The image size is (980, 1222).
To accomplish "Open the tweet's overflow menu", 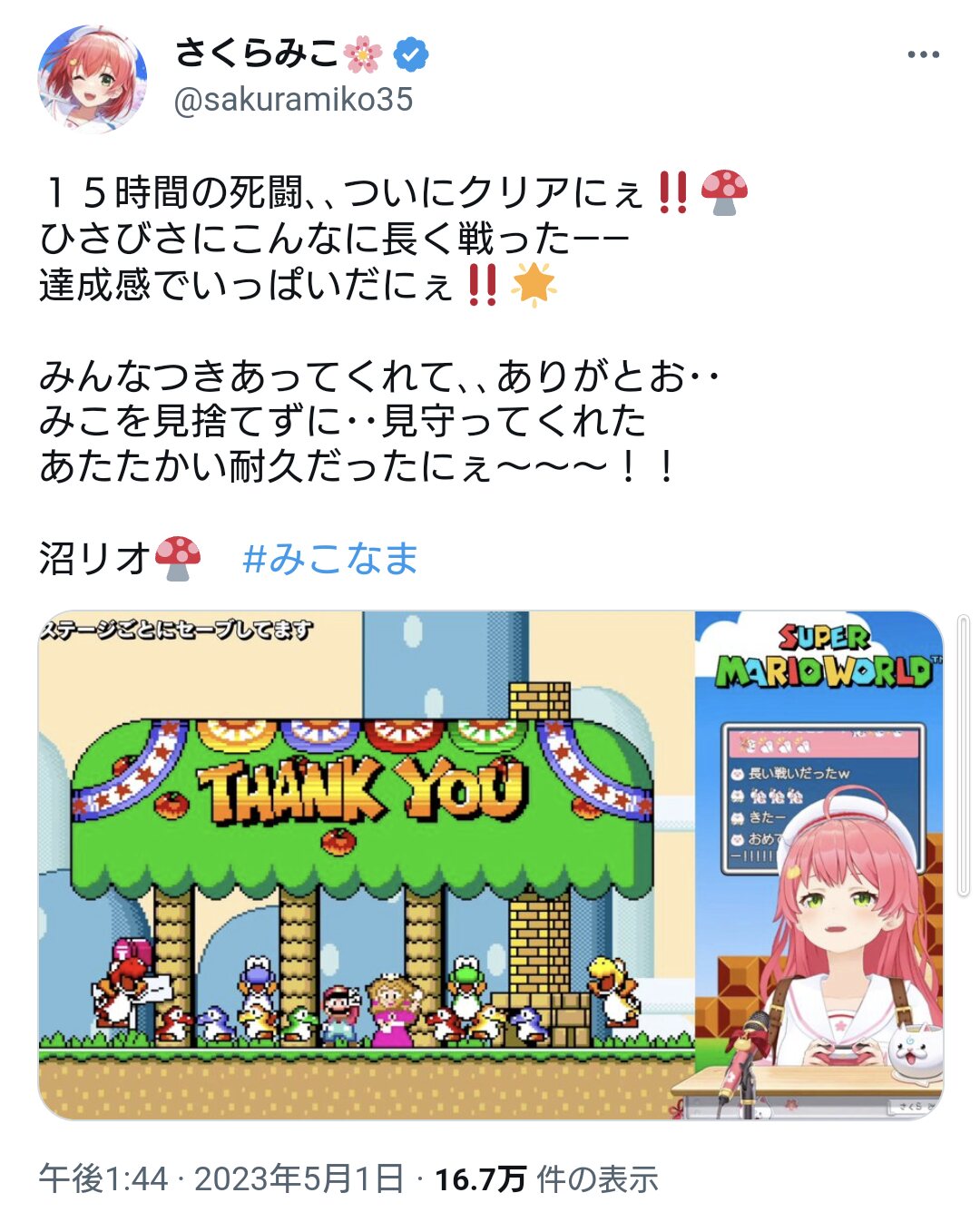I will (923, 55).
